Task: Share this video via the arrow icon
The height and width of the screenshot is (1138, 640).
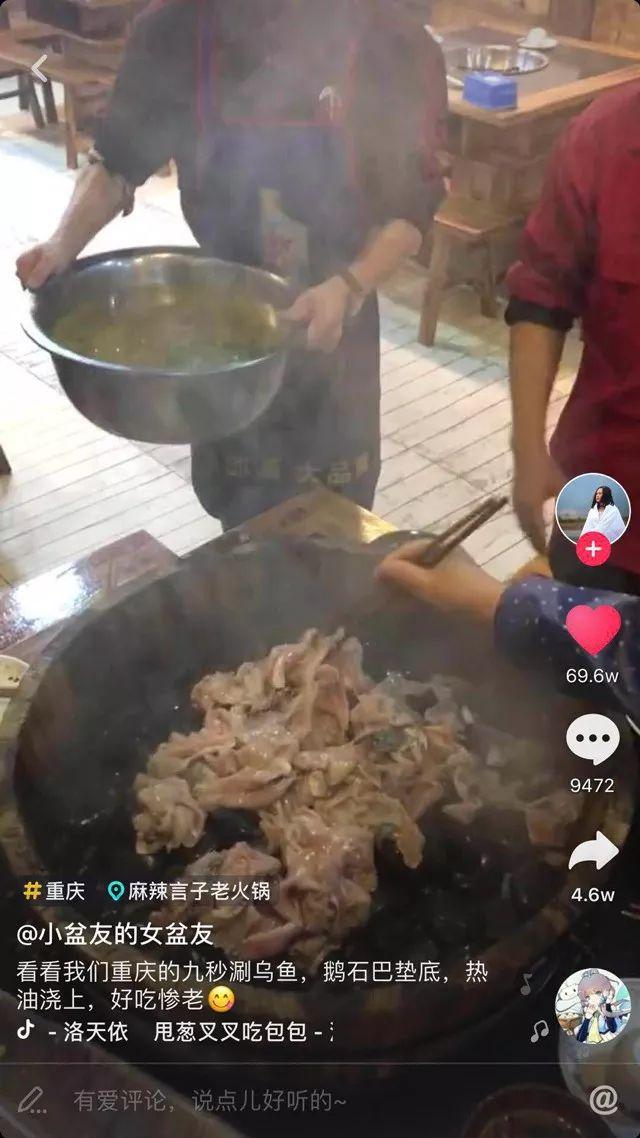Action: click(592, 852)
